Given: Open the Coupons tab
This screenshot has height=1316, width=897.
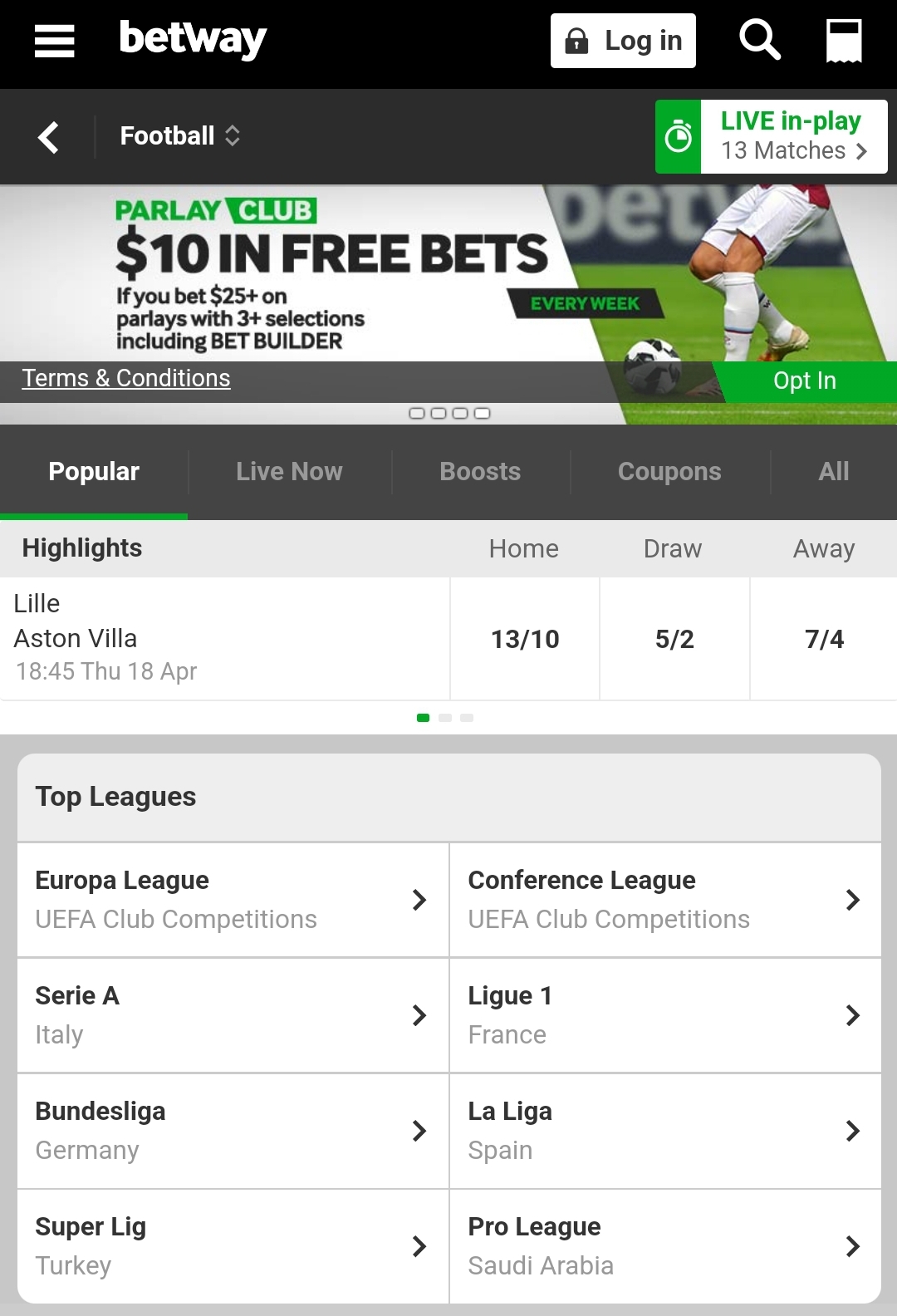Looking at the screenshot, I should pyautogui.click(x=669, y=471).
